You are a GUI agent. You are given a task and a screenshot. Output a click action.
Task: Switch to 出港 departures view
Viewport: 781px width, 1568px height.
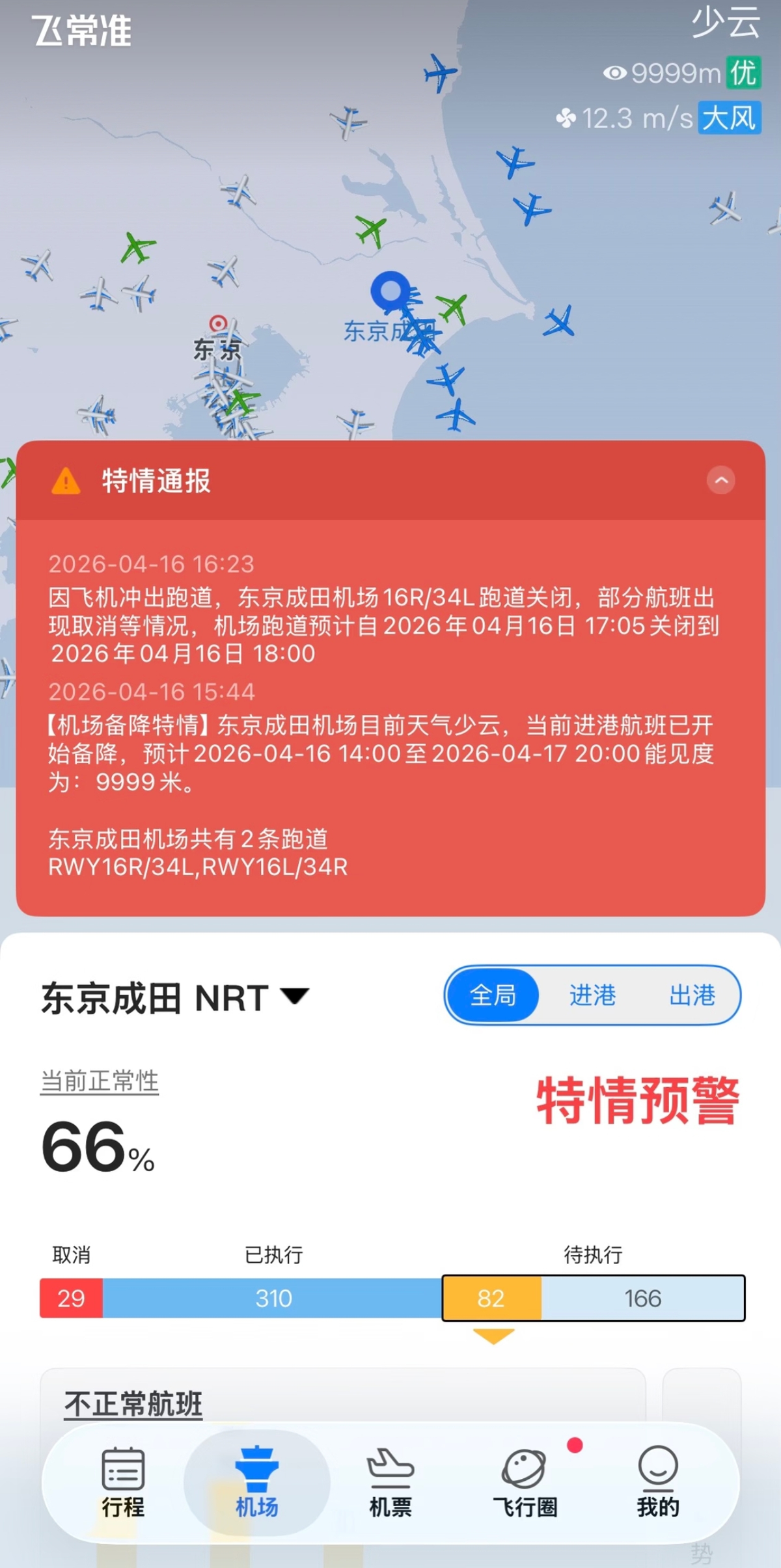point(692,995)
